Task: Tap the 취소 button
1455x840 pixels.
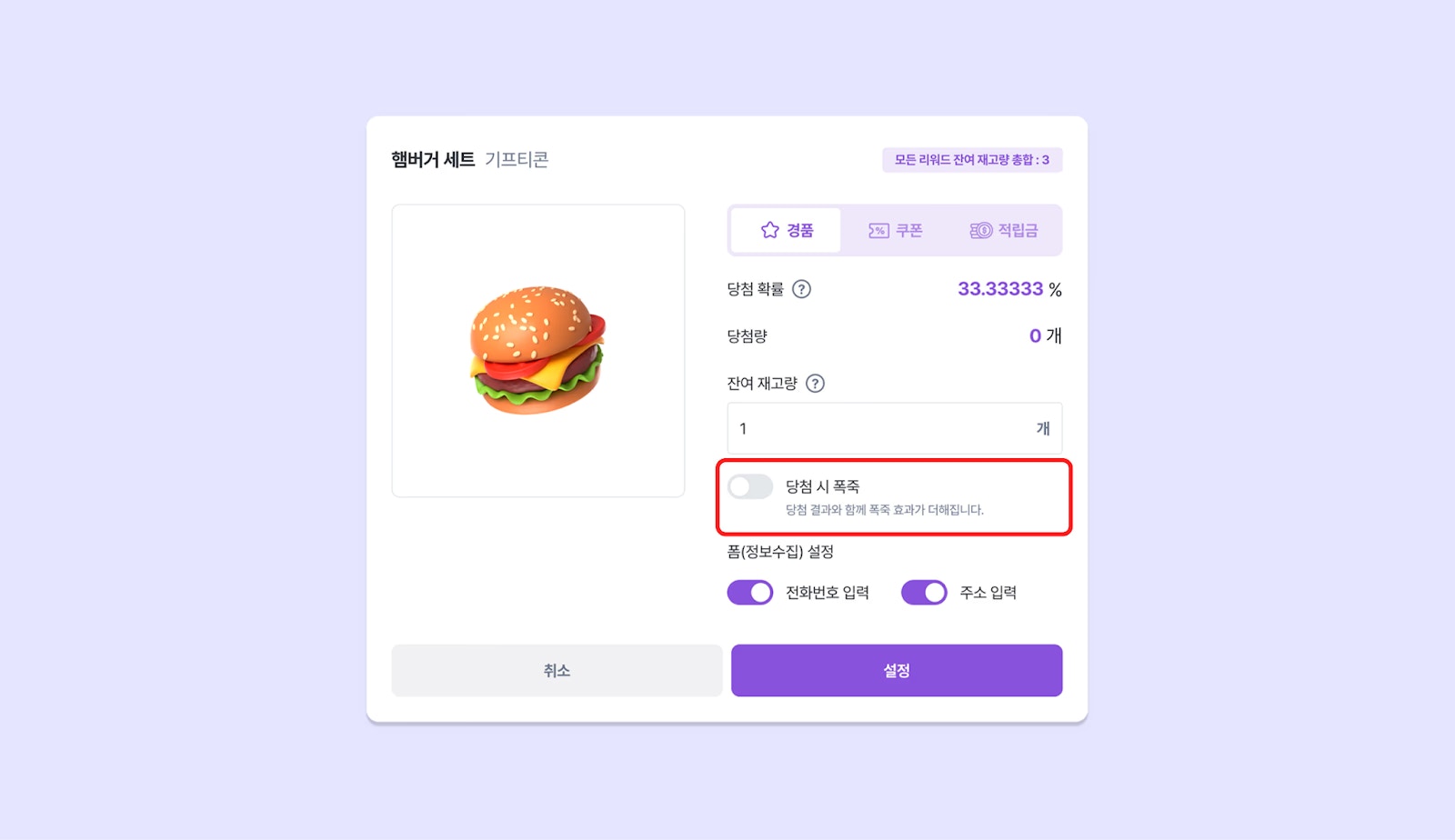Action: (x=557, y=671)
